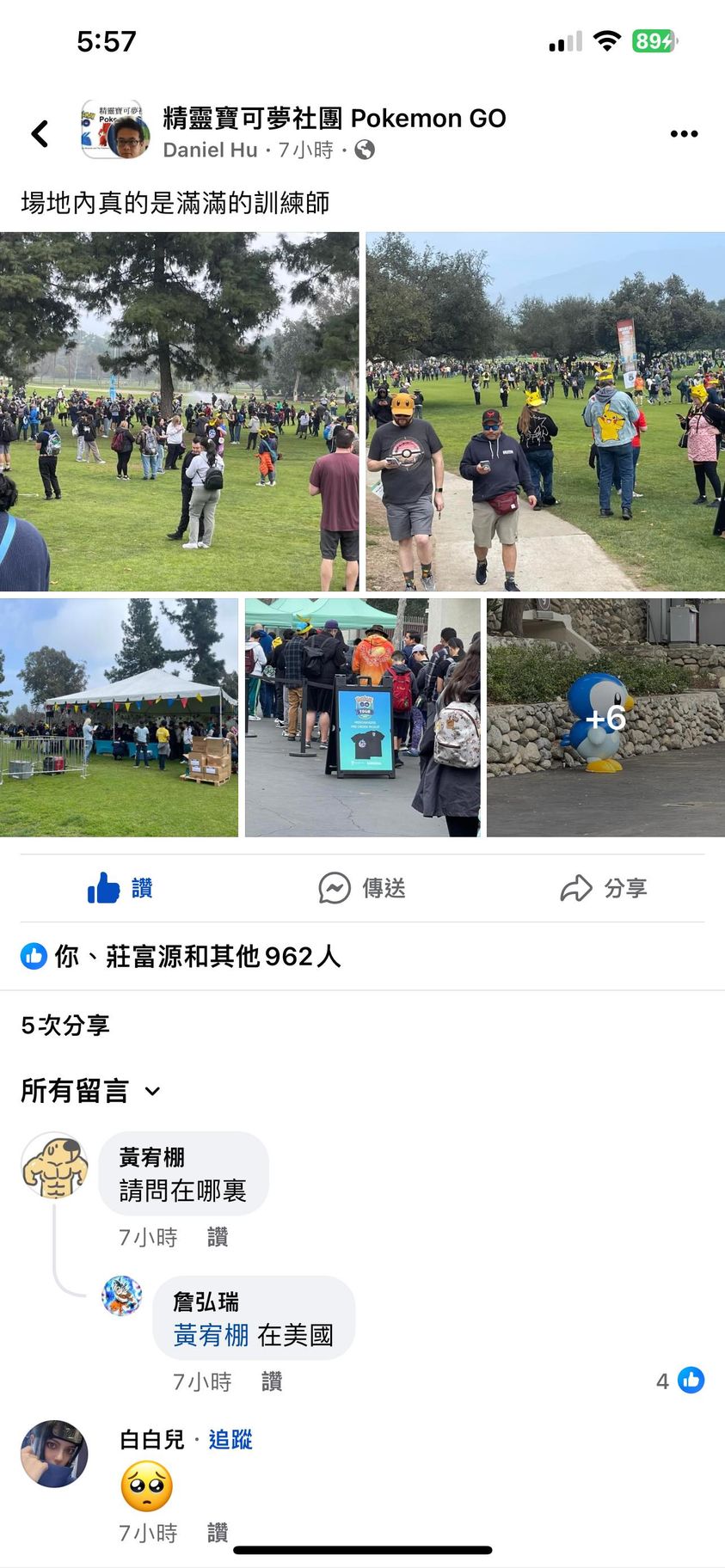The height and width of the screenshot is (1568, 725).
Task: Open Daniel Hu's profile
Action: [210, 150]
